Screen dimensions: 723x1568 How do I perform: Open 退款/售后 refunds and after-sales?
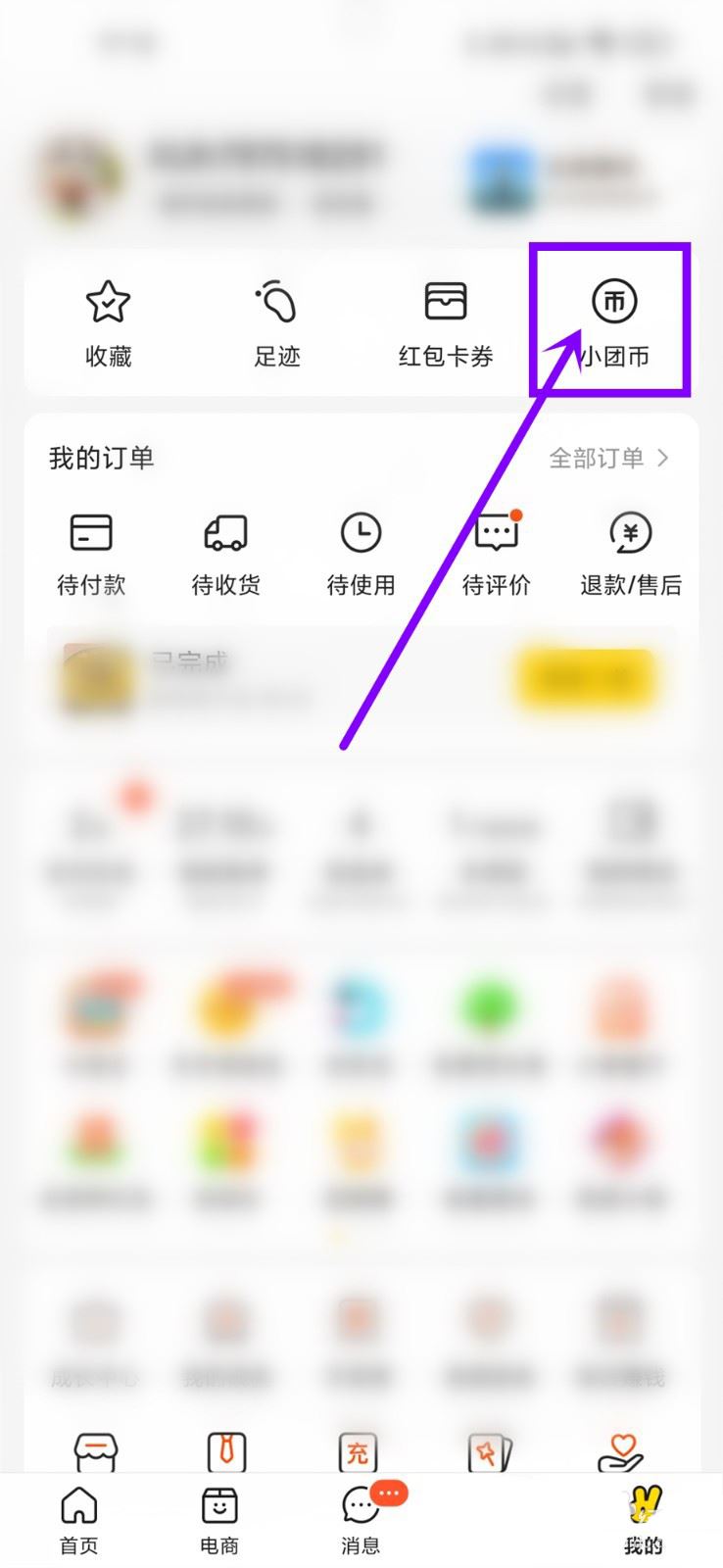631,554
